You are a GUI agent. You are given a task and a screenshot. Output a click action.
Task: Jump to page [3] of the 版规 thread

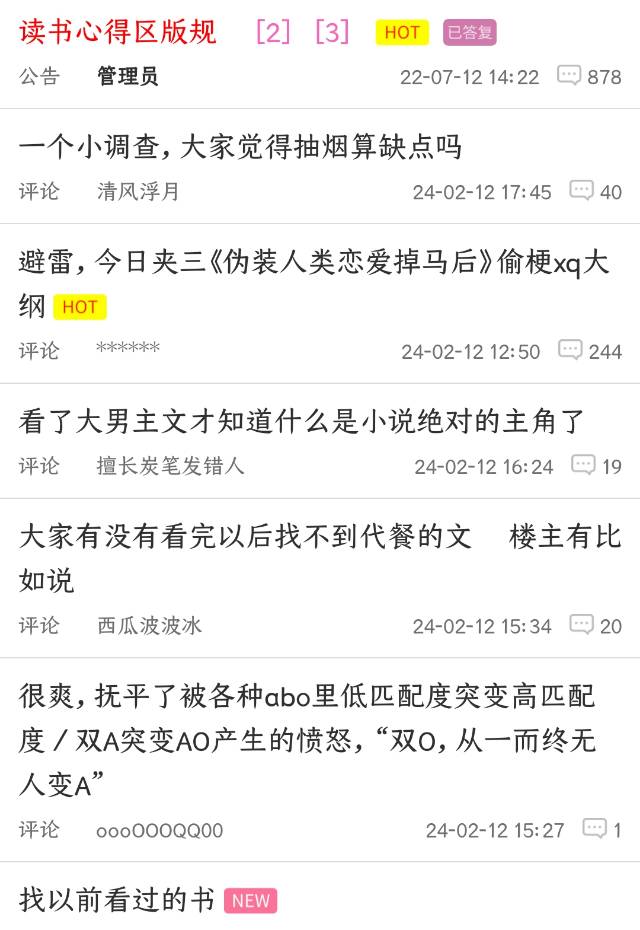coord(332,32)
